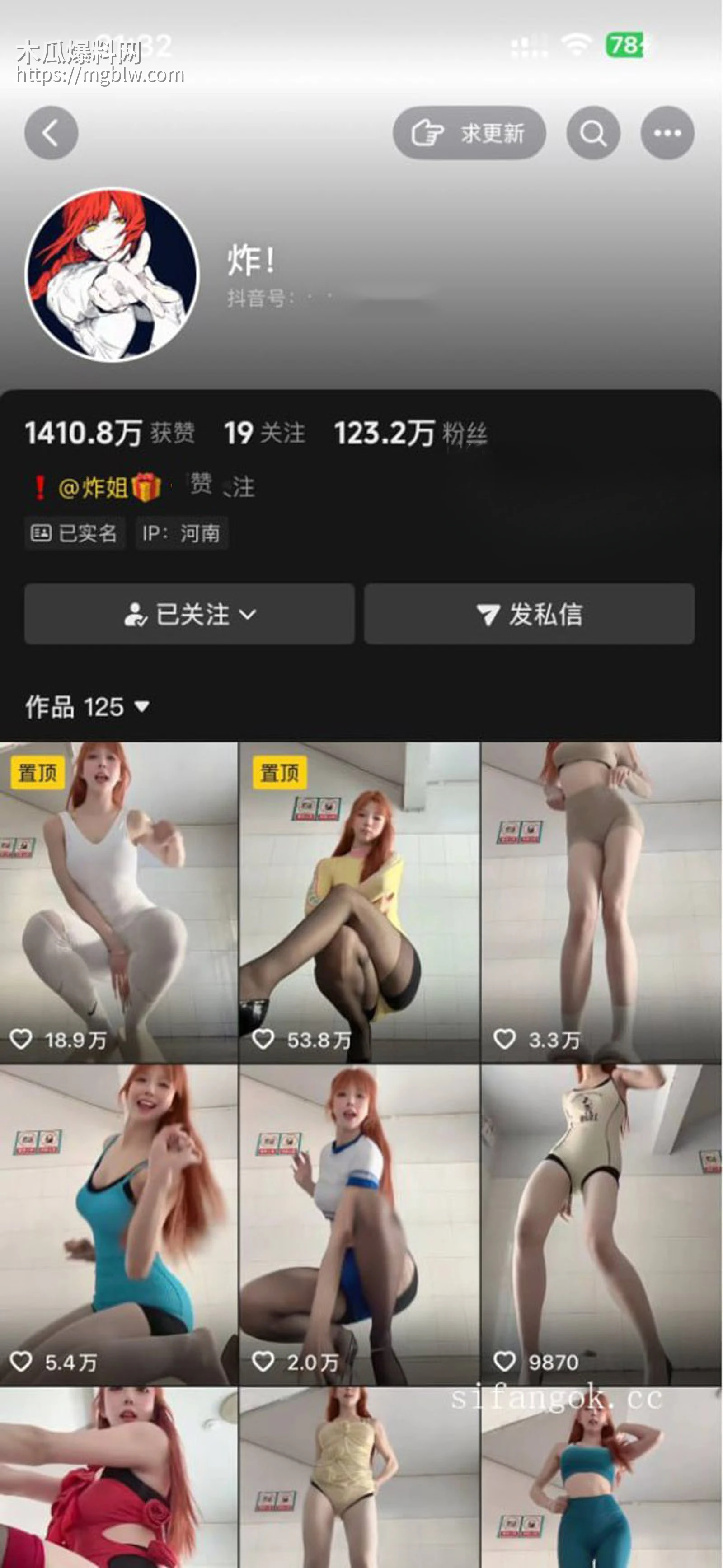Expand the 已关注 dropdown chevron
This screenshot has width=723, height=1568.
[247, 616]
